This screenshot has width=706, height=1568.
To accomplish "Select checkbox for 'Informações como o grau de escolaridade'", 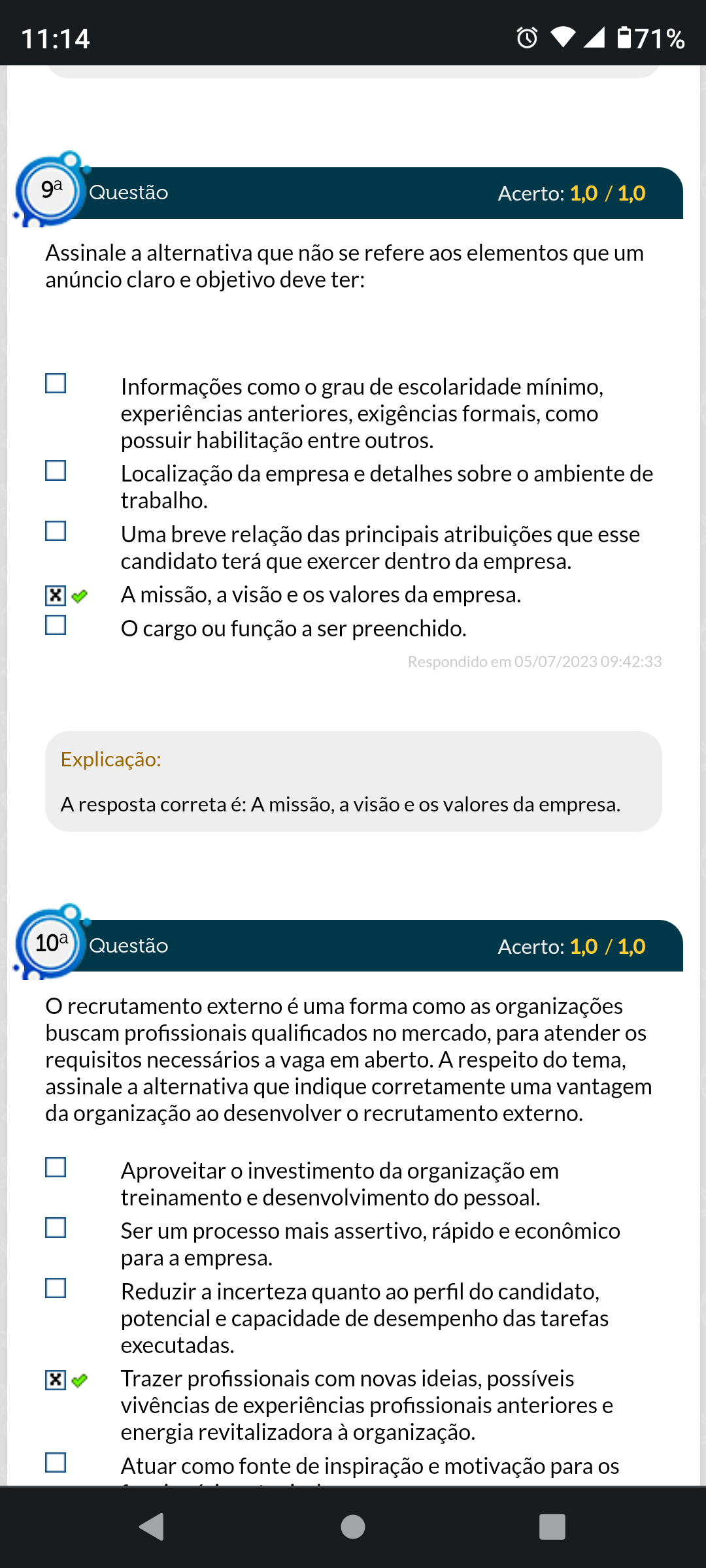I will (56, 384).
